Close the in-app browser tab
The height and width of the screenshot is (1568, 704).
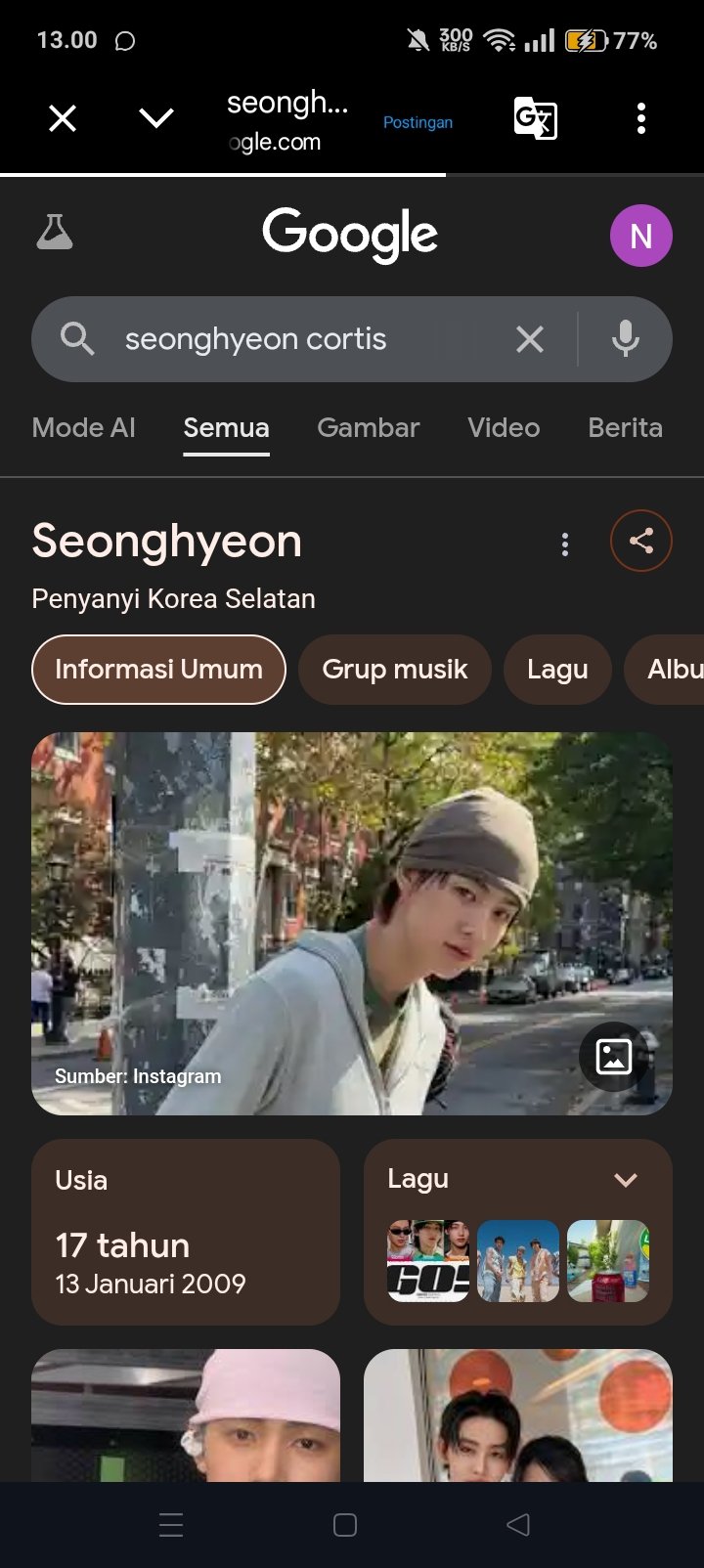tap(63, 119)
